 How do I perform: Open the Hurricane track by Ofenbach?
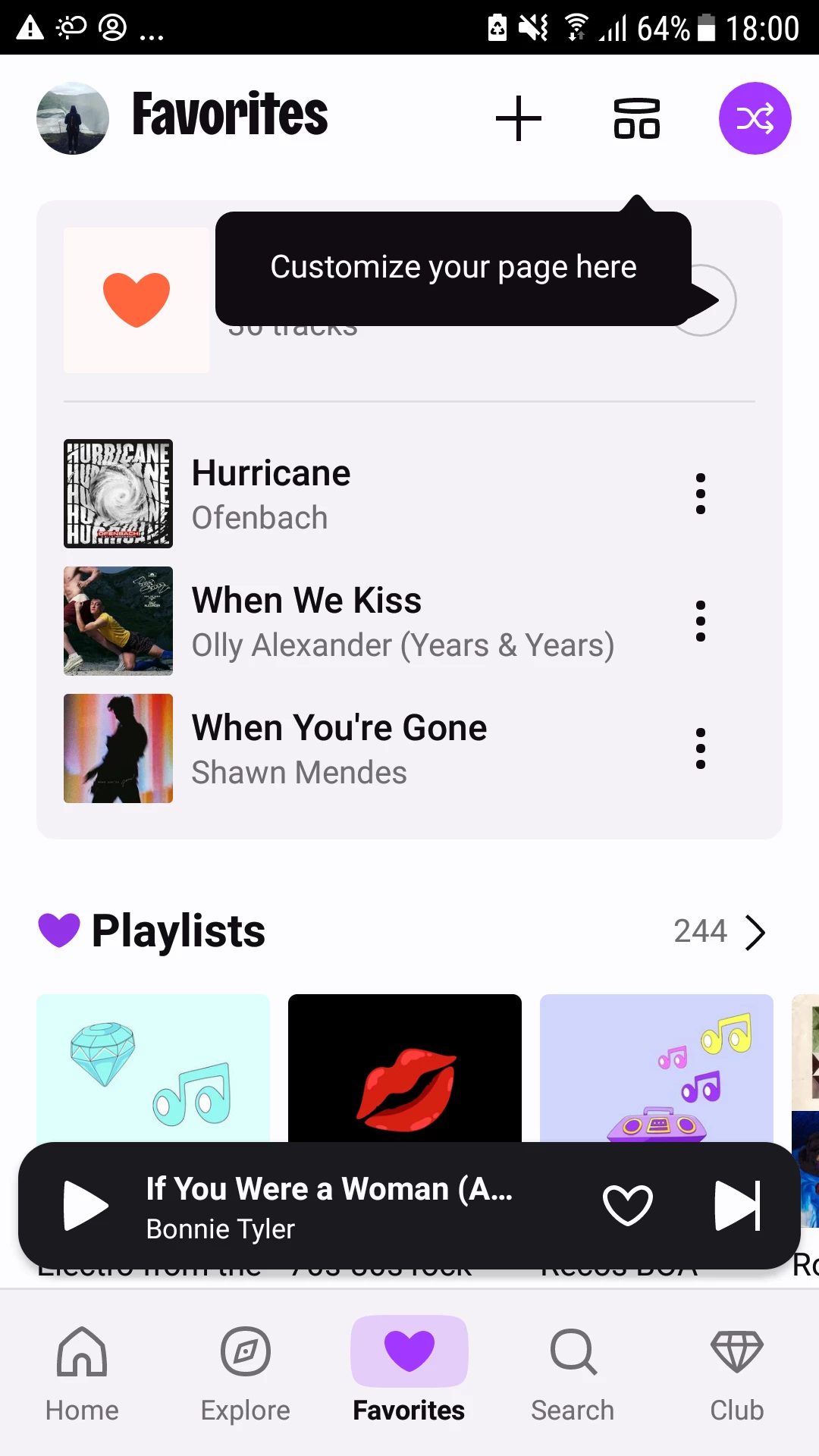[271, 494]
